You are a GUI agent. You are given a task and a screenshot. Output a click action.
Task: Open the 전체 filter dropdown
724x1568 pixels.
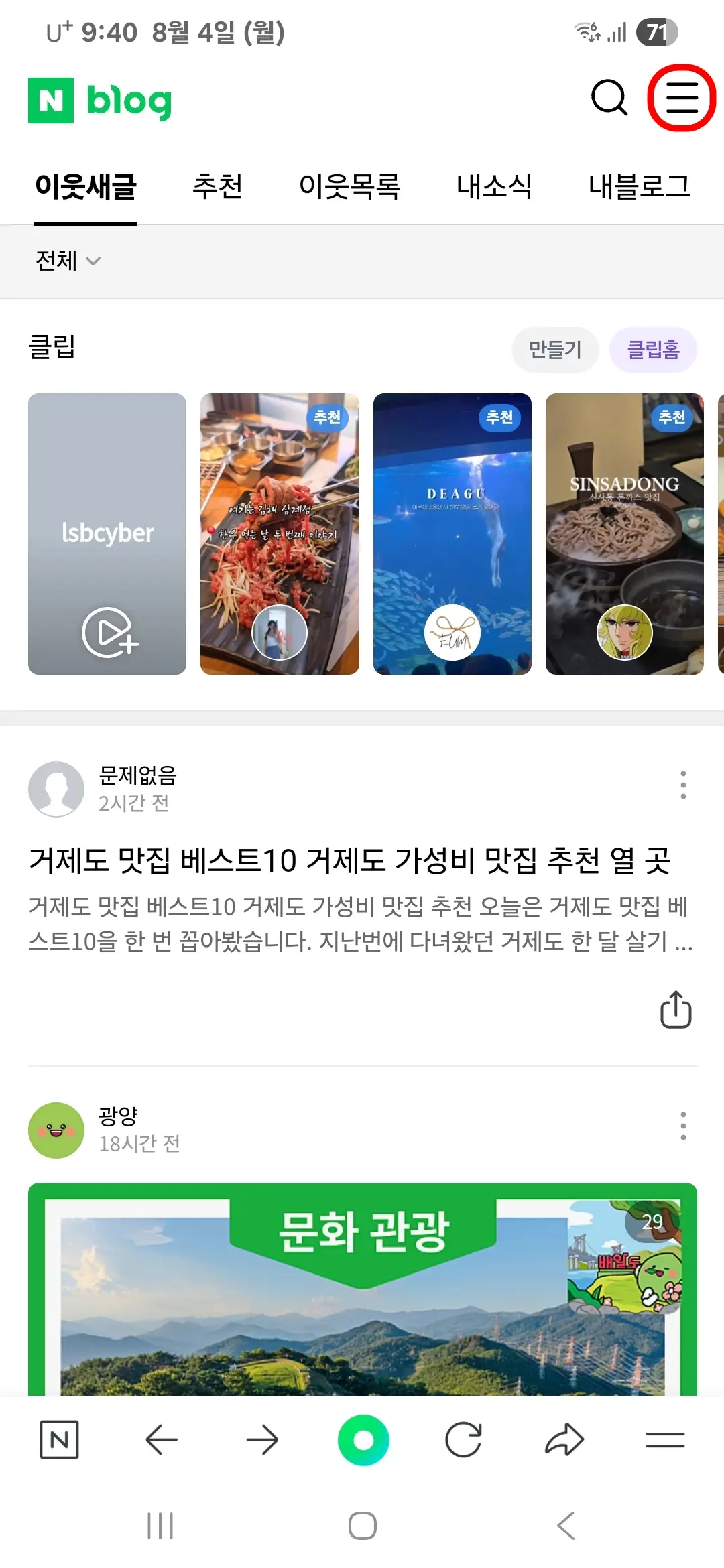(x=67, y=261)
